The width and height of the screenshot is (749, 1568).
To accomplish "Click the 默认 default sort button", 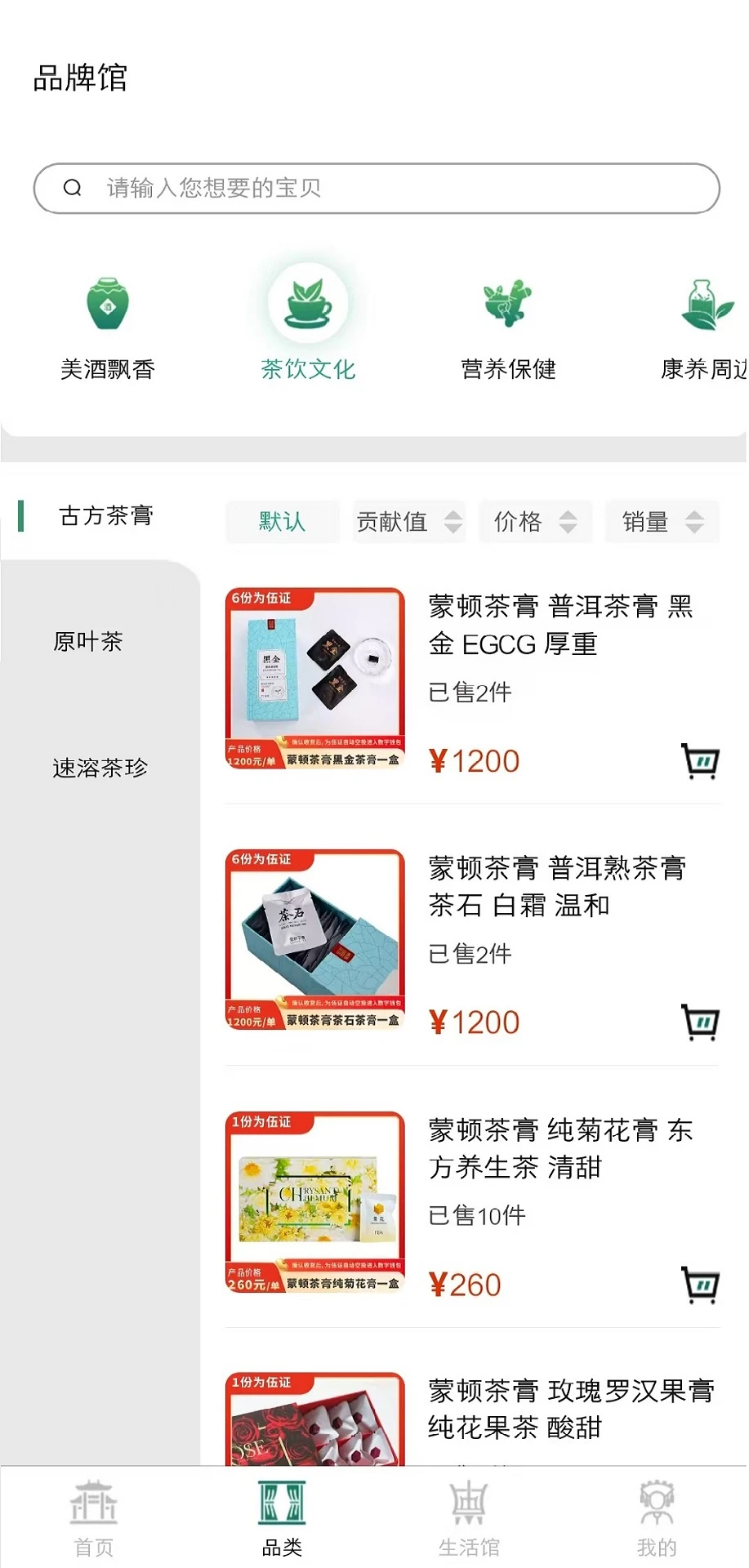I will point(282,522).
